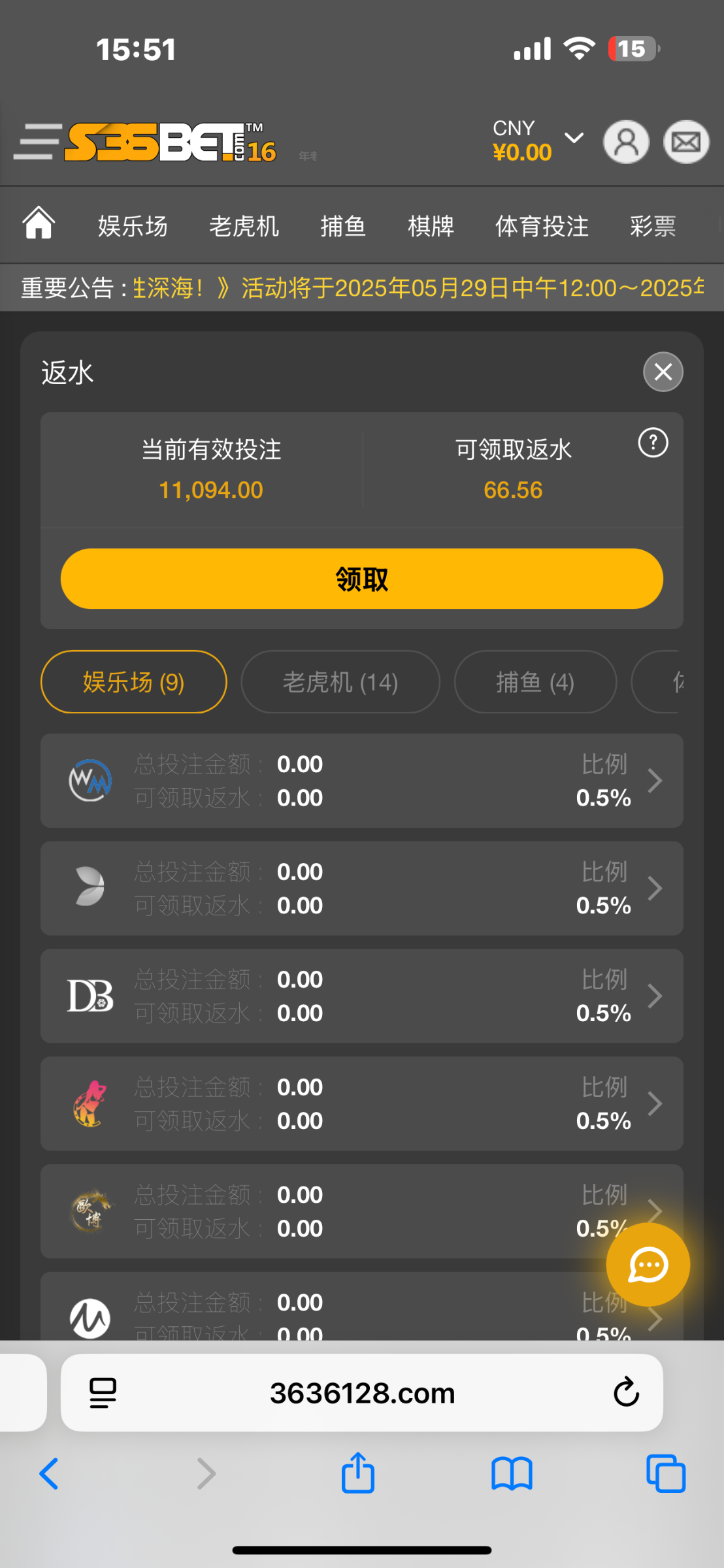The width and height of the screenshot is (724, 1568).
Task: Open the live chat support bubble
Action: tap(648, 1265)
